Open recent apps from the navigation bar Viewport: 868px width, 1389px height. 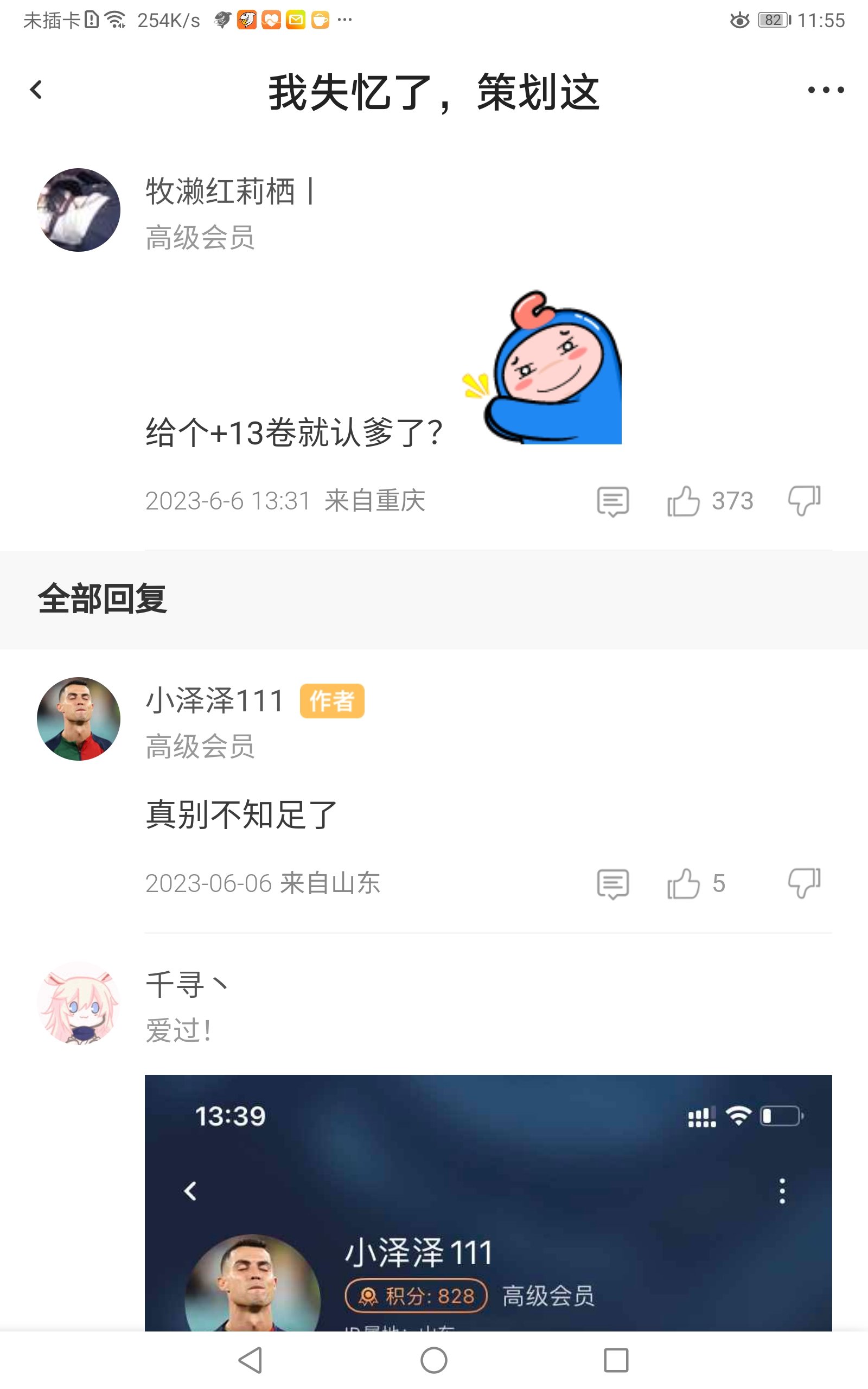coord(616,1360)
